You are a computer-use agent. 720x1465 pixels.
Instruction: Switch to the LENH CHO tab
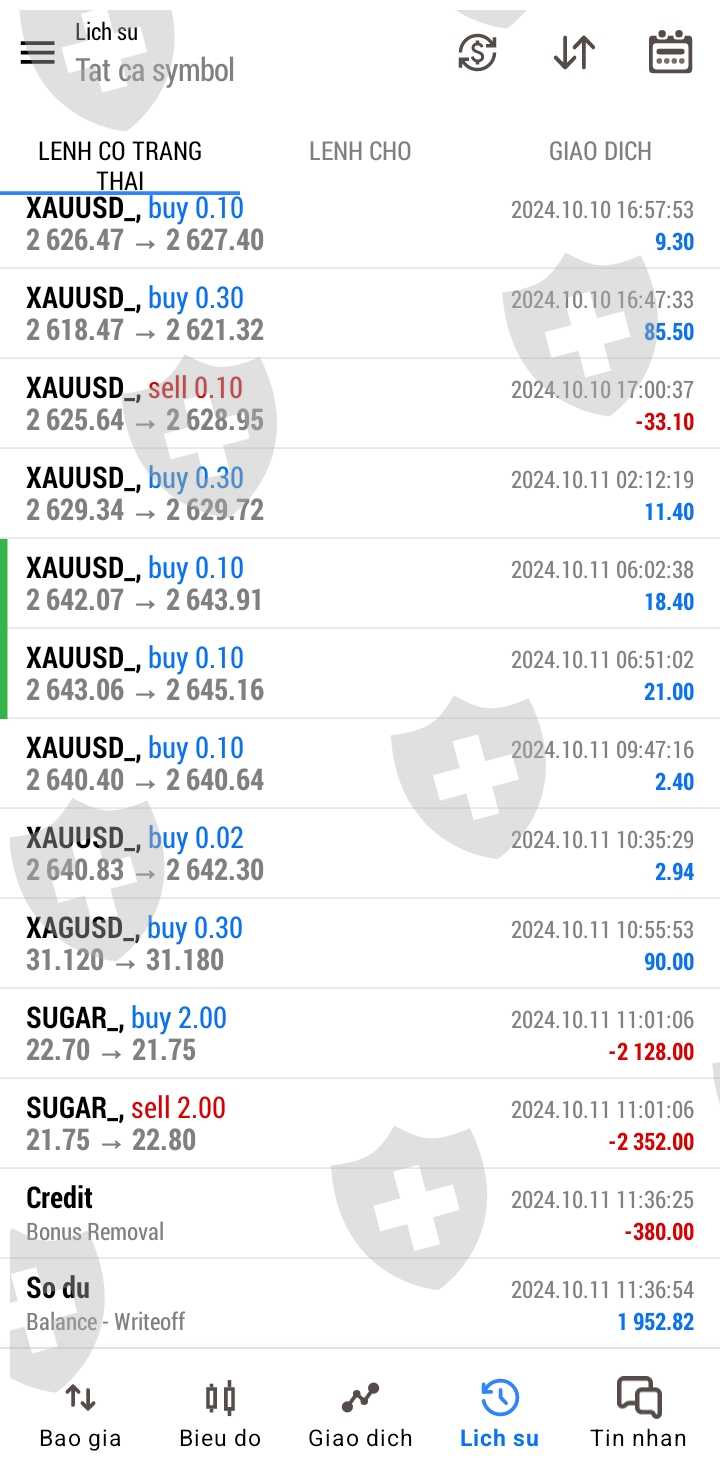click(x=360, y=152)
